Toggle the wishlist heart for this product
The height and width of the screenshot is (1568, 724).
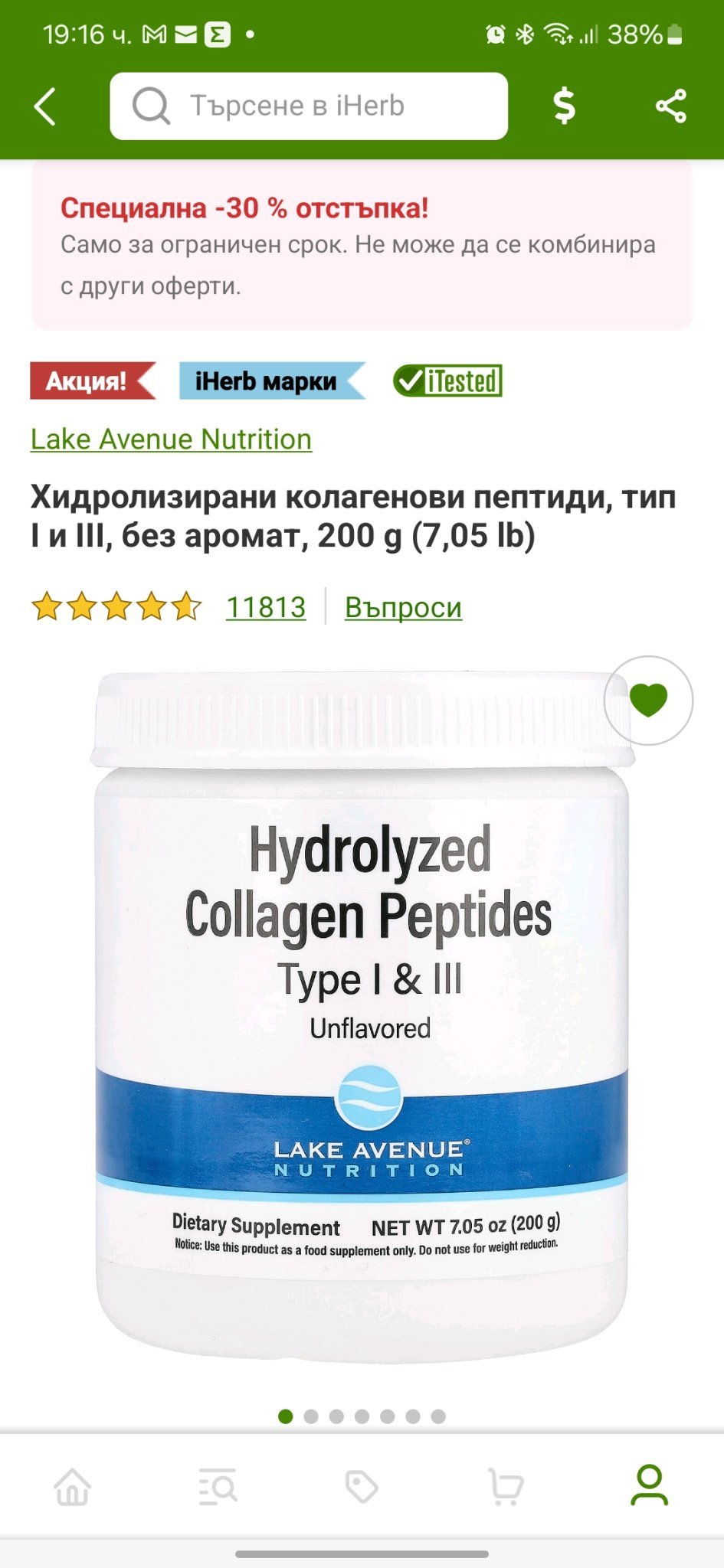(648, 700)
